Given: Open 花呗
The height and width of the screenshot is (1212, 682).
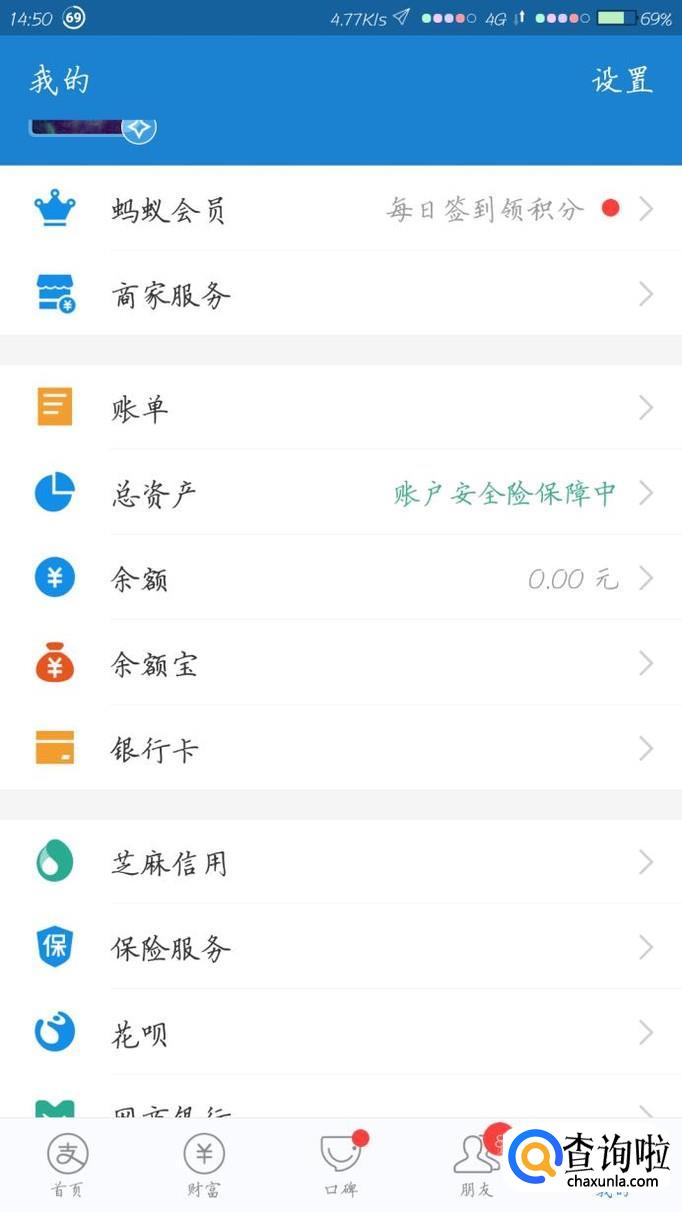Looking at the screenshot, I should (x=340, y=1032).
